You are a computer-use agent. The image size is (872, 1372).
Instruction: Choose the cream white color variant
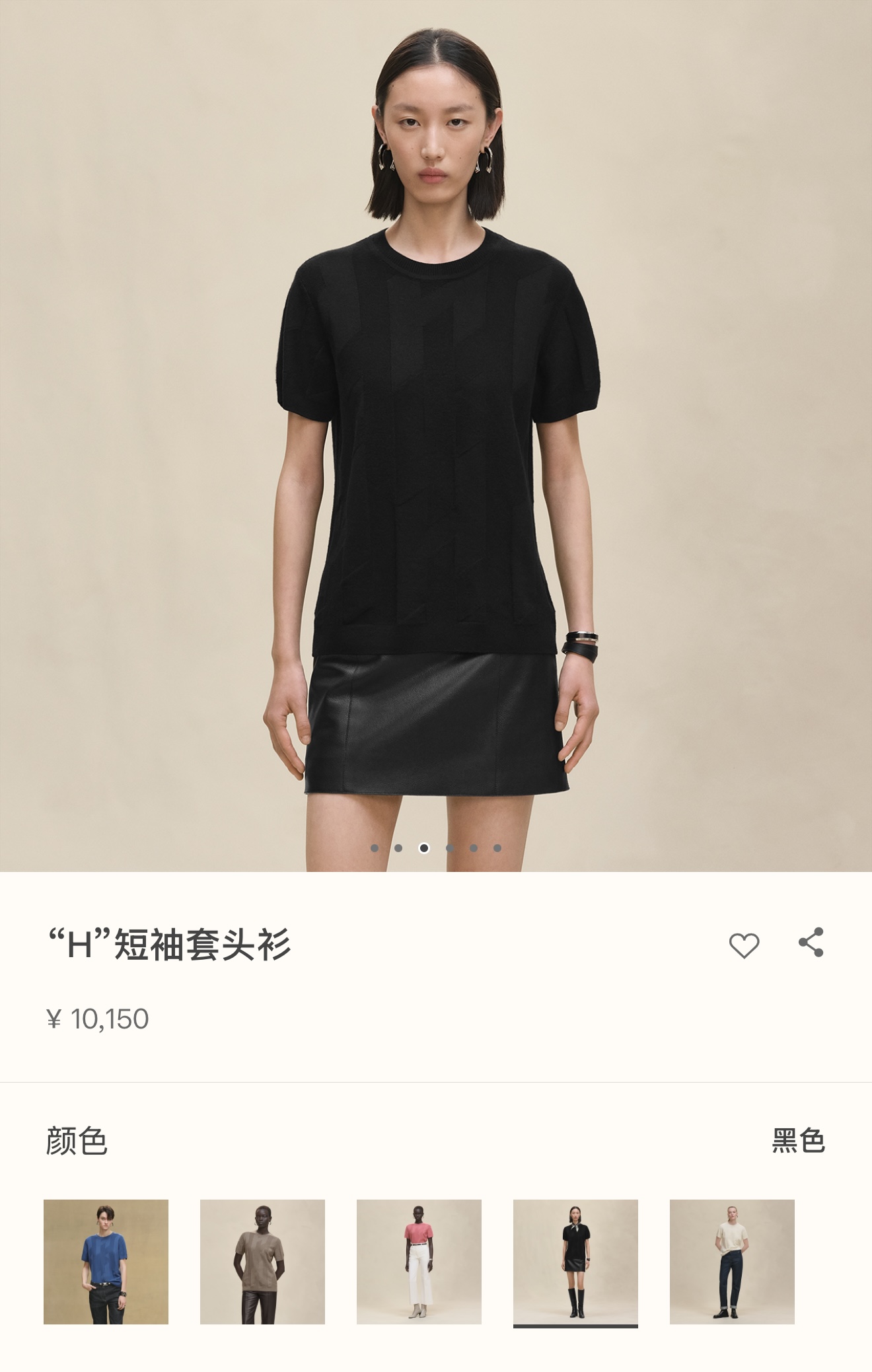(732, 1262)
